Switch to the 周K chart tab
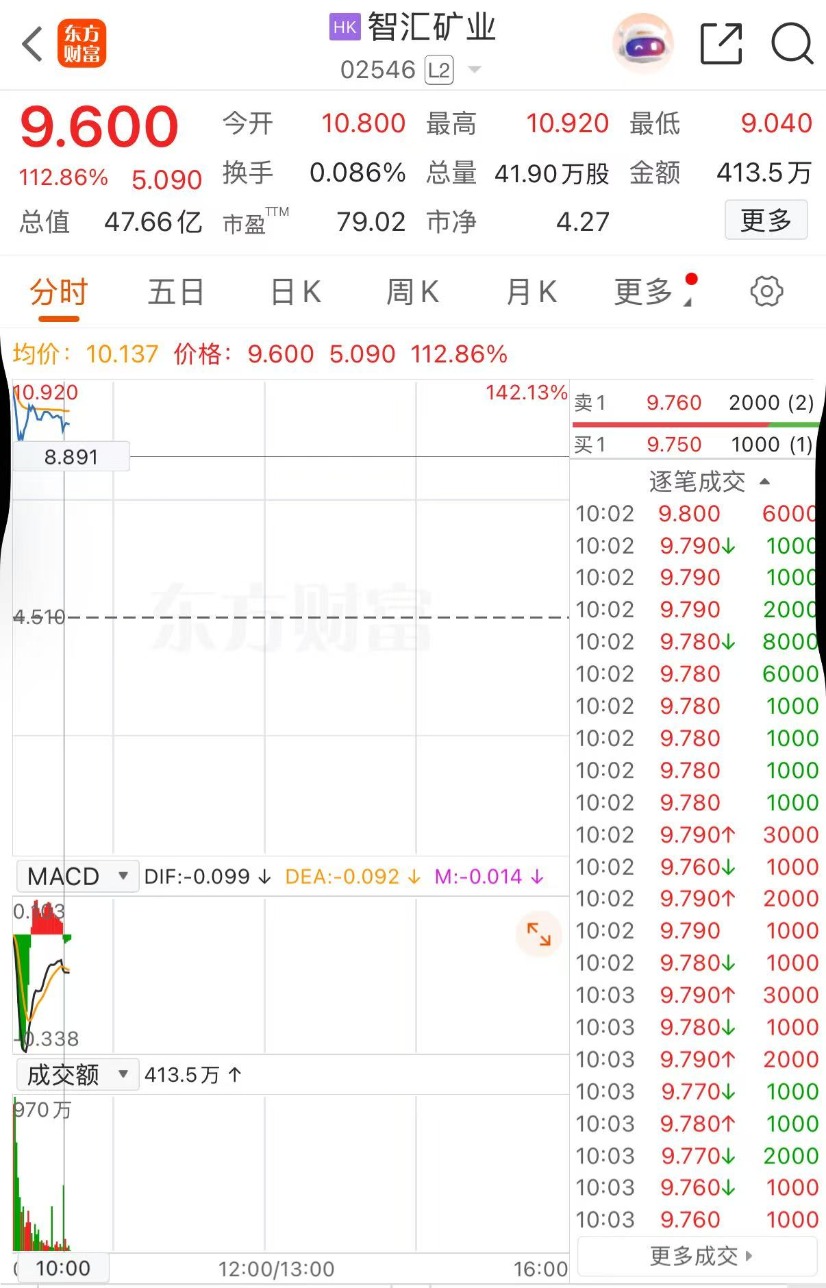The image size is (826, 1288). pyautogui.click(x=412, y=292)
